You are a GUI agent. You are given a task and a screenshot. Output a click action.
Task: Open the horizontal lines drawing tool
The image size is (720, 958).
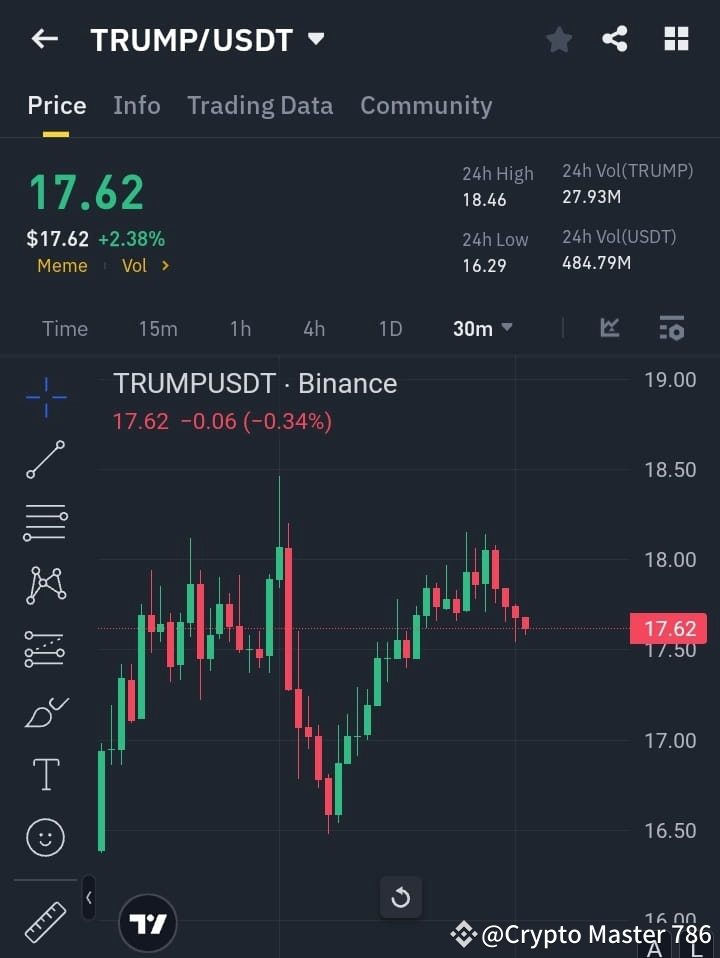point(45,523)
